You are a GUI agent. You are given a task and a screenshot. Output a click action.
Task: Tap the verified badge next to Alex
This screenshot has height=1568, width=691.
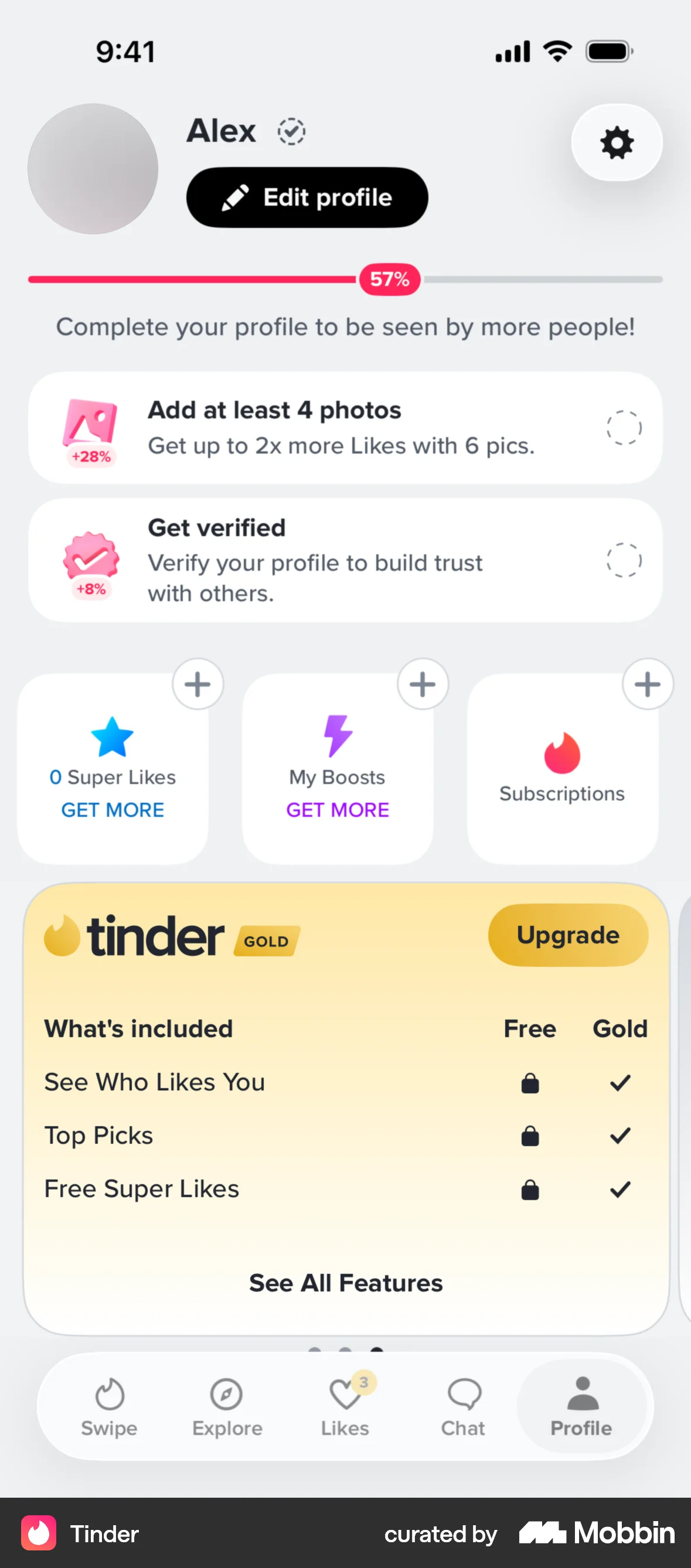292,131
